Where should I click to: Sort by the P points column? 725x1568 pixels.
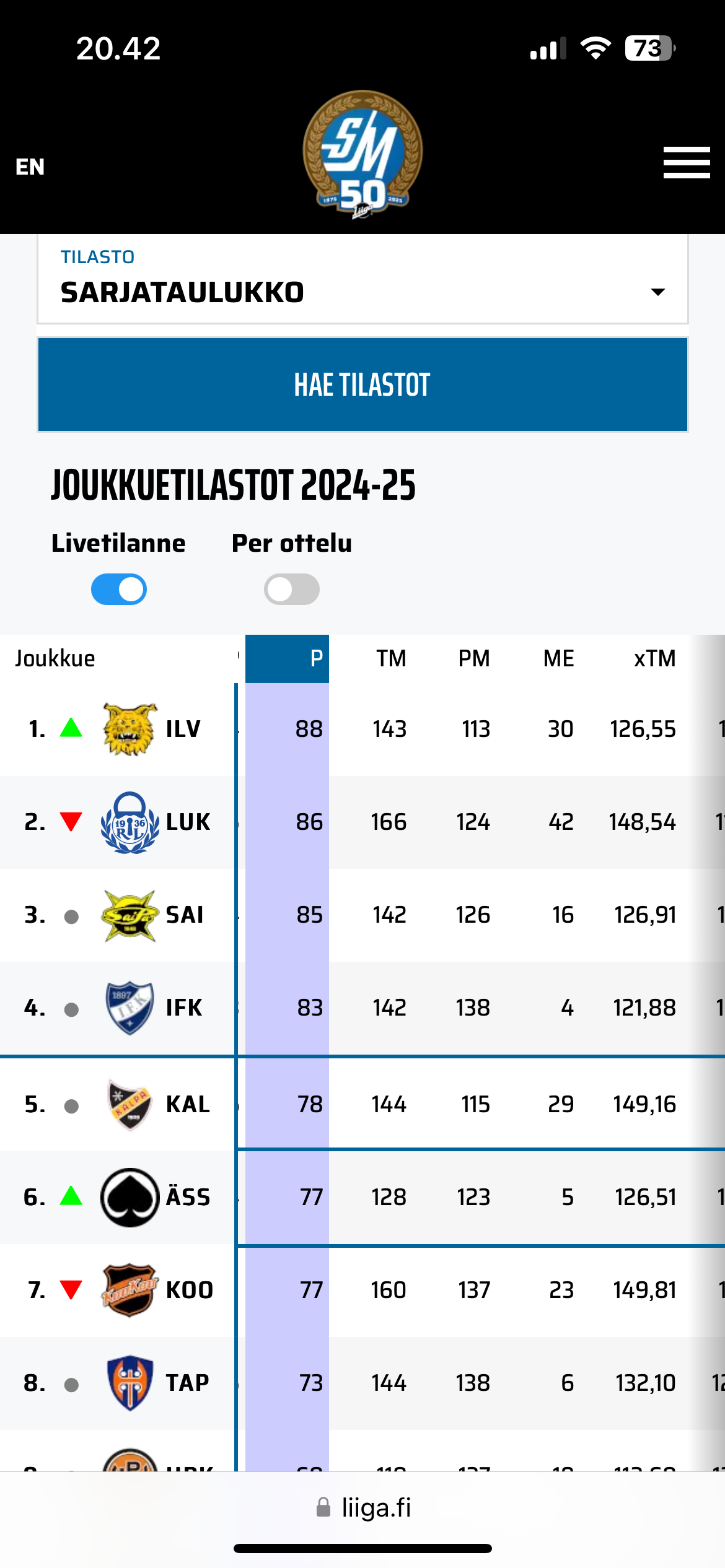coord(288,658)
